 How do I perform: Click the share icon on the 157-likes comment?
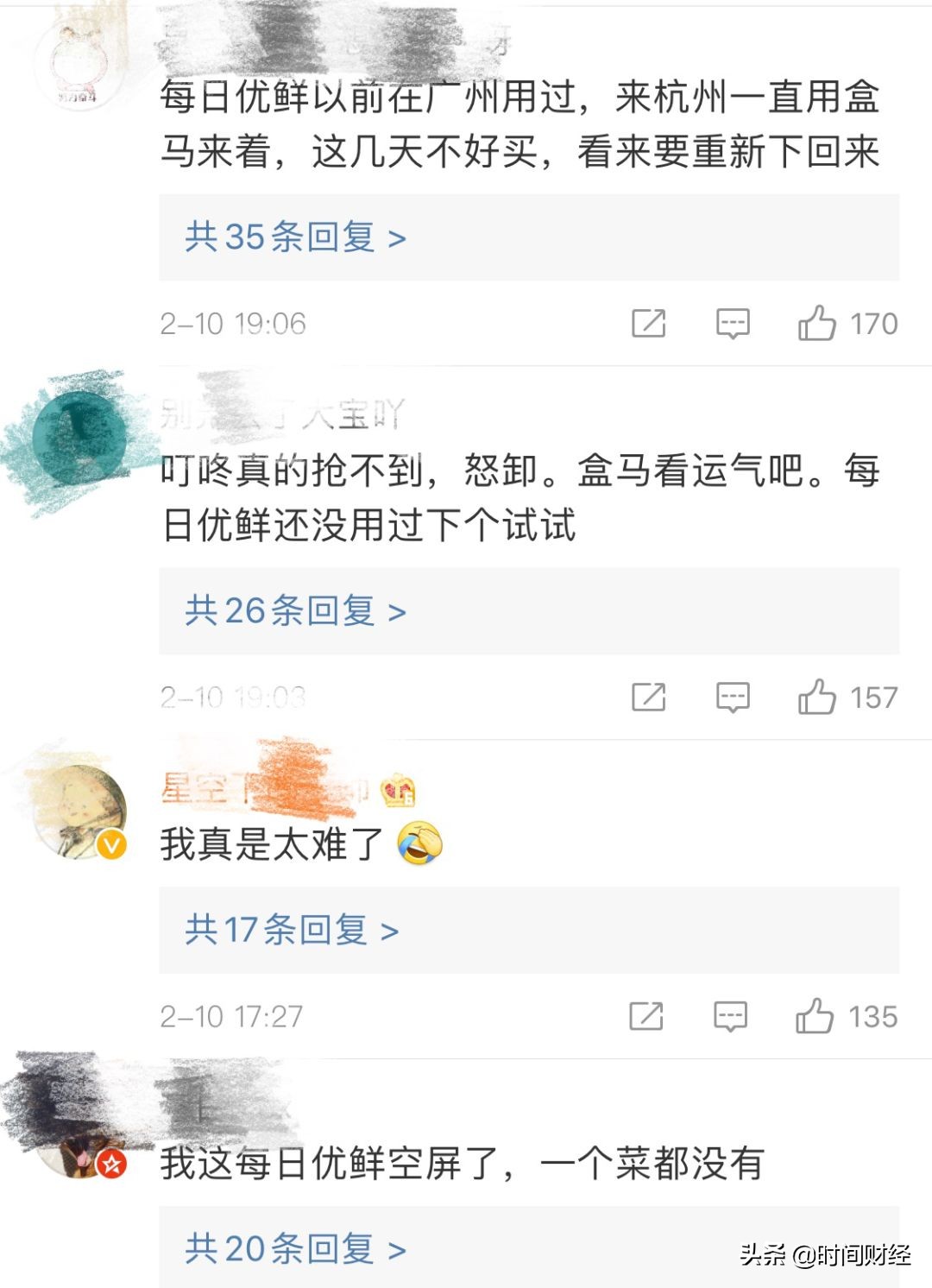tap(649, 697)
